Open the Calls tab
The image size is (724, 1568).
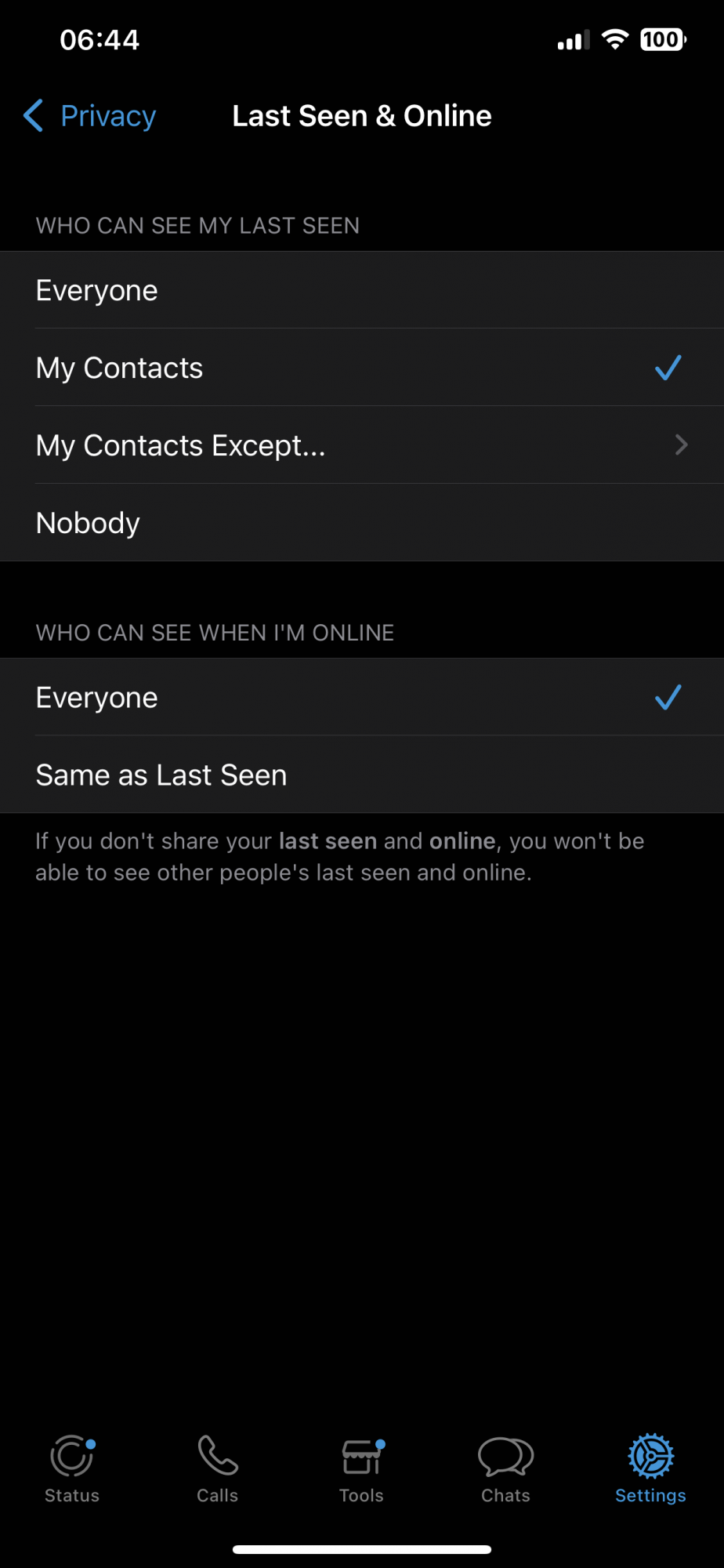point(217,1469)
